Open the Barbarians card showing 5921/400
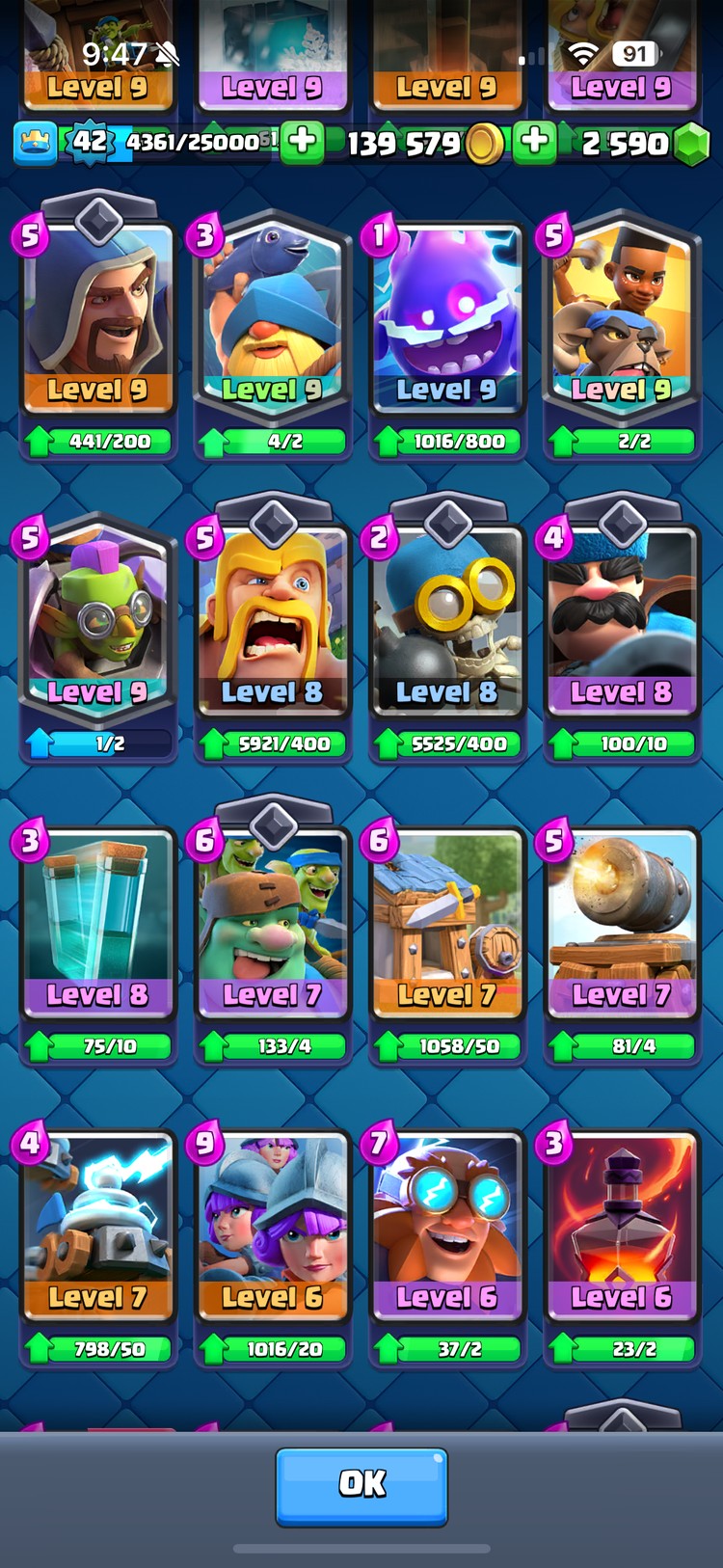Image resolution: width=723 pixels, height=1568 pixels. click(x=272, y=622)
